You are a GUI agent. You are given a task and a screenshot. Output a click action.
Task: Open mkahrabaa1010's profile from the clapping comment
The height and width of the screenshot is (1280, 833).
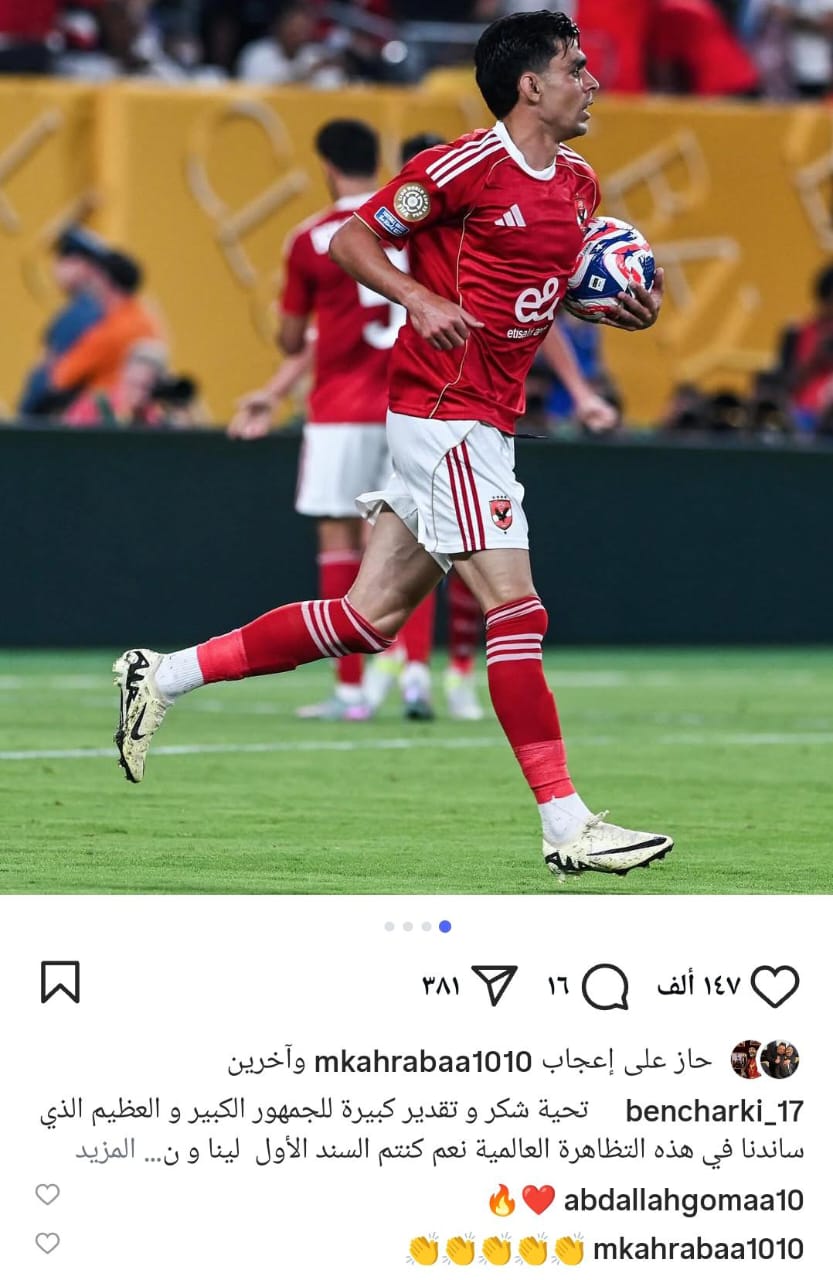tap(698, 1249)
